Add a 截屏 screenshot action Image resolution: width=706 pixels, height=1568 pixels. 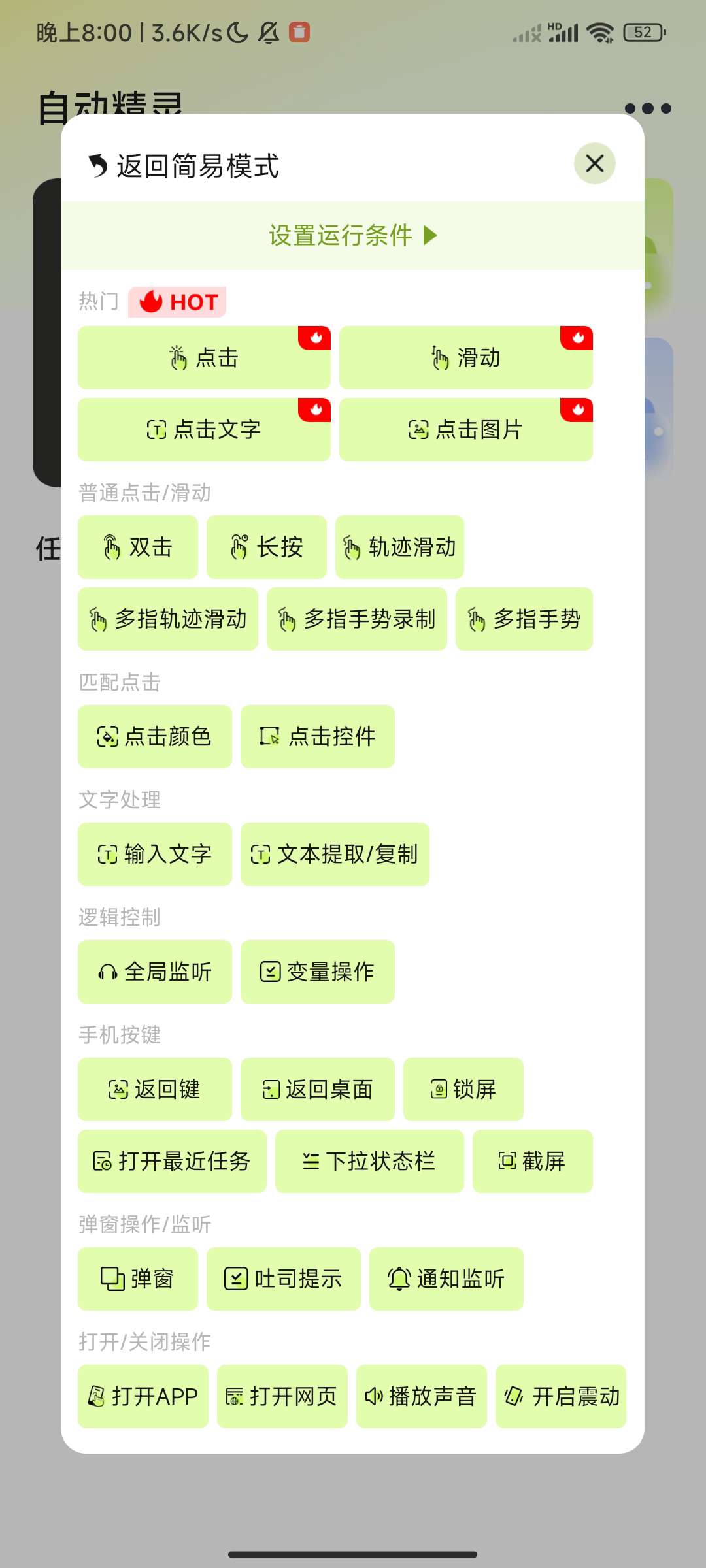coord(533,1162)
